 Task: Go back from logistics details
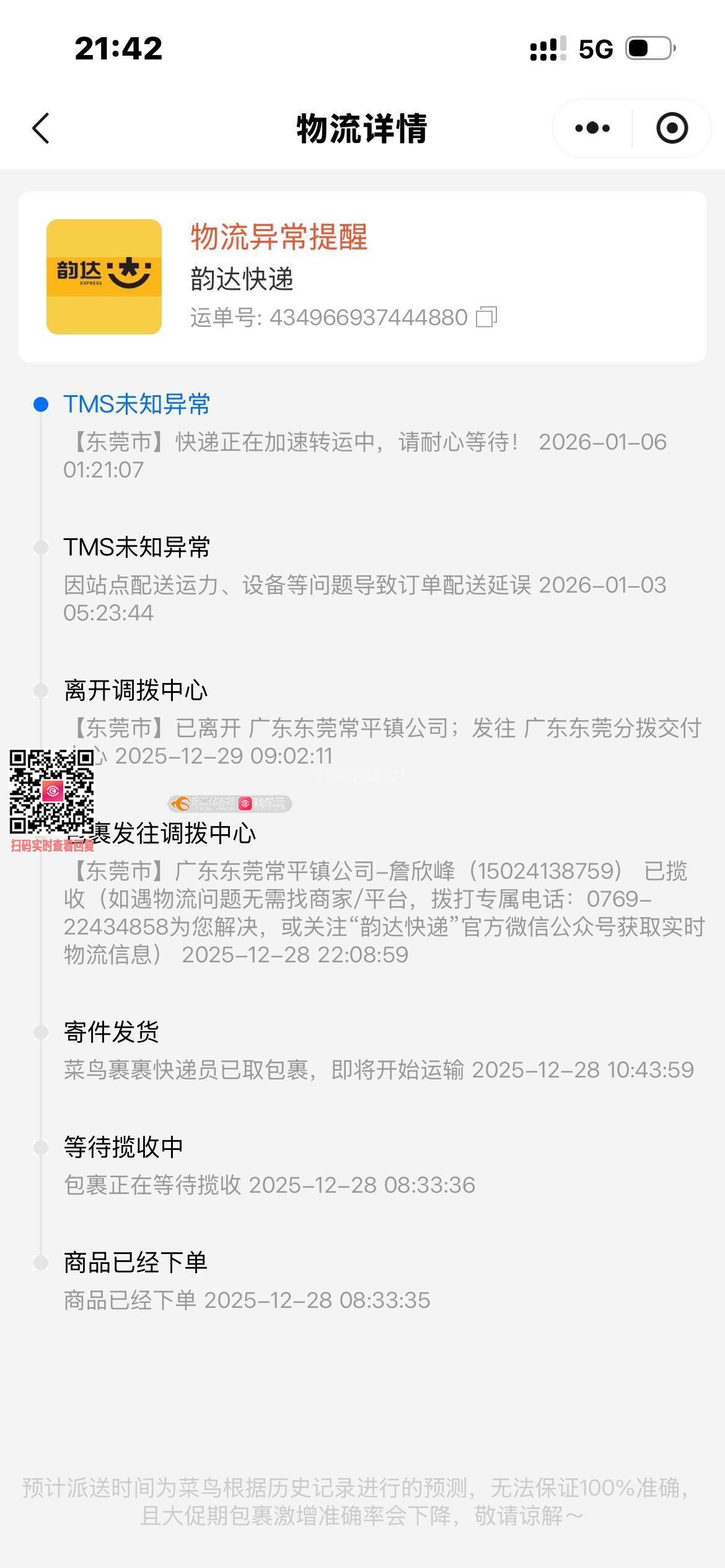click(41, 128)
